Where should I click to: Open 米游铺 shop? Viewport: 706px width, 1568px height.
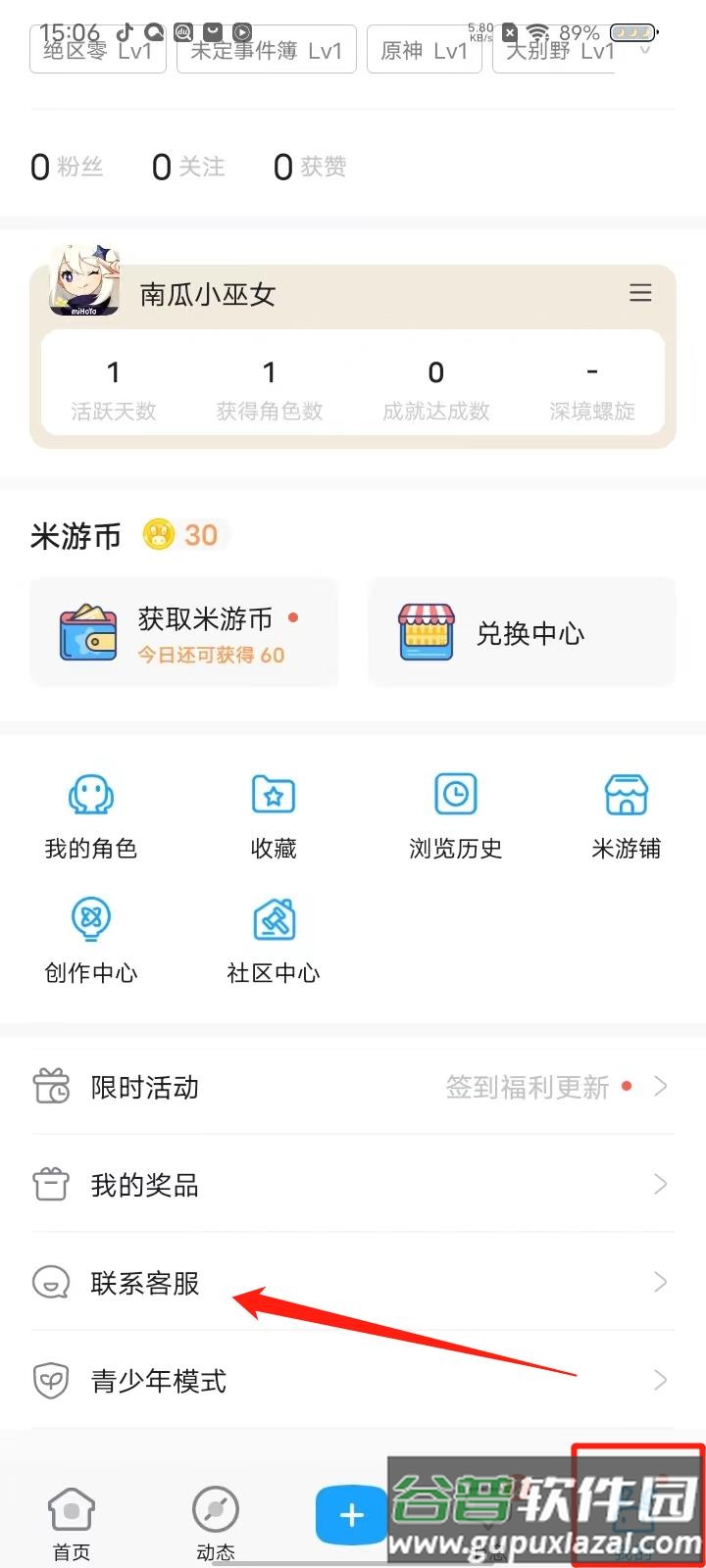pyautogui.click(x=627, y=816)
